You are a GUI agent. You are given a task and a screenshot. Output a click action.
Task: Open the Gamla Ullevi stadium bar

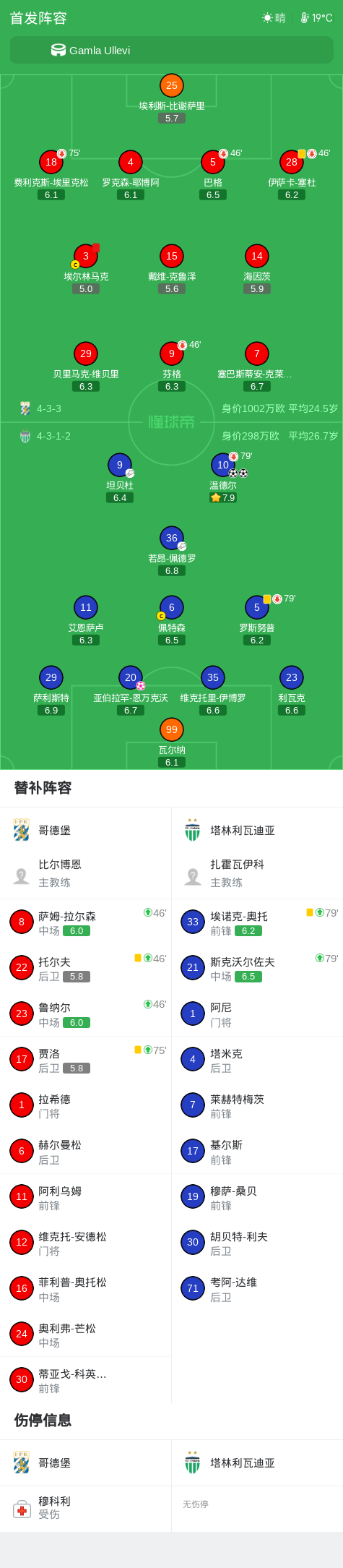pos(172,51)
